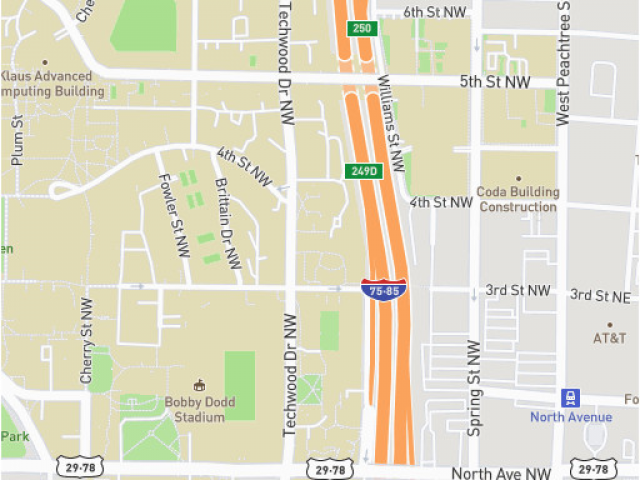Open the Bobby Dodd Stadium place marker

(x=198, y=385)
